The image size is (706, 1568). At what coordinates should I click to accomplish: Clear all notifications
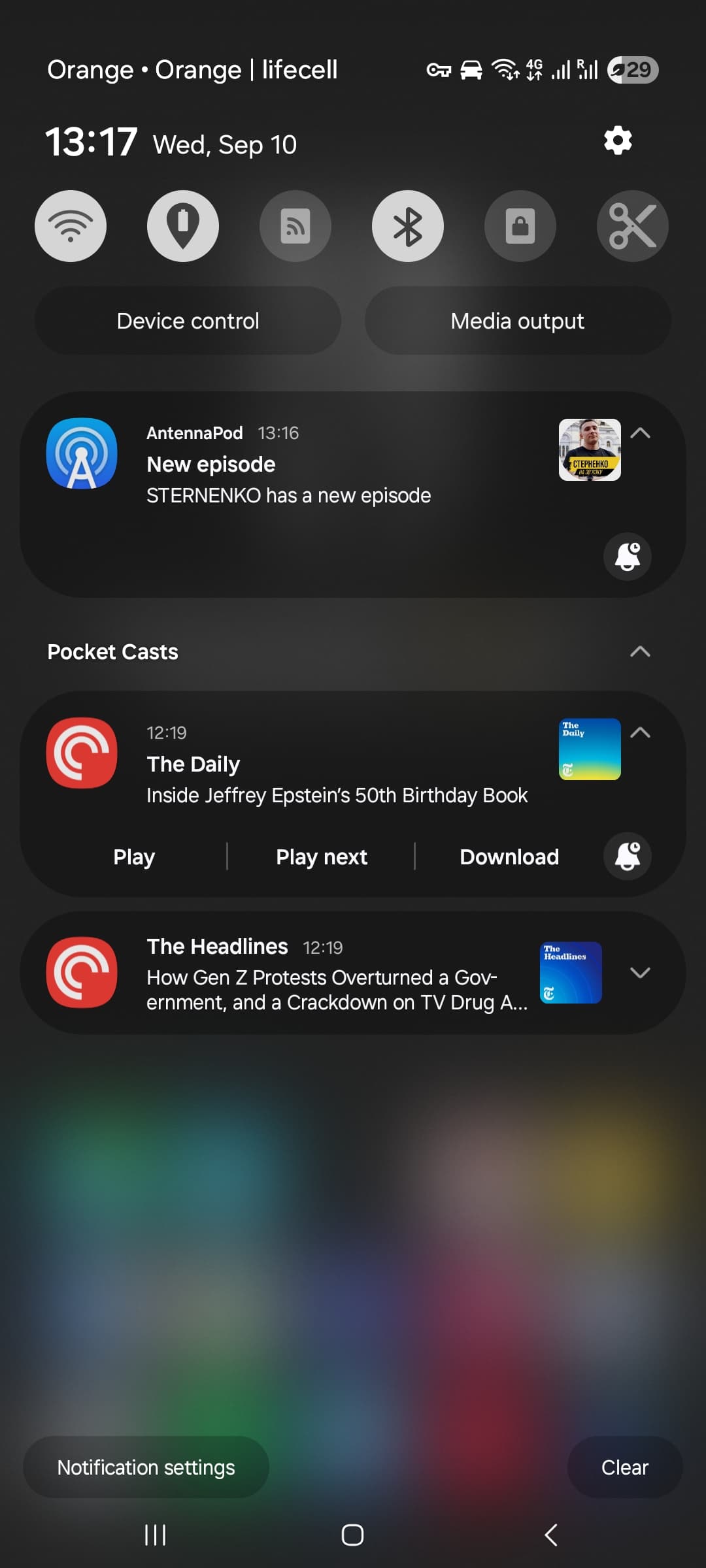tap(624, 1467)
